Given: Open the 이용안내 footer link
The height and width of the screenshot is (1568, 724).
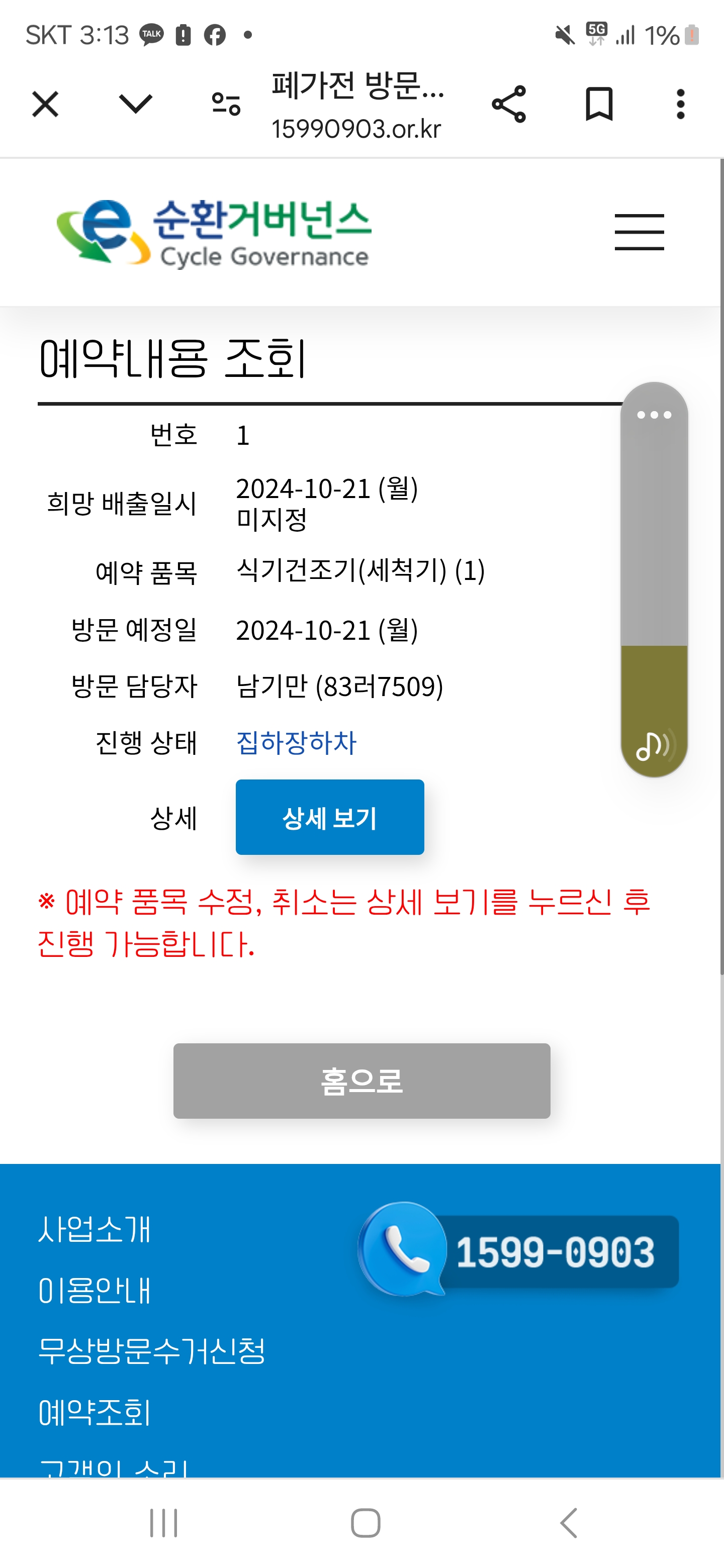Looking at the screenshot, I should click(95, 1290).
